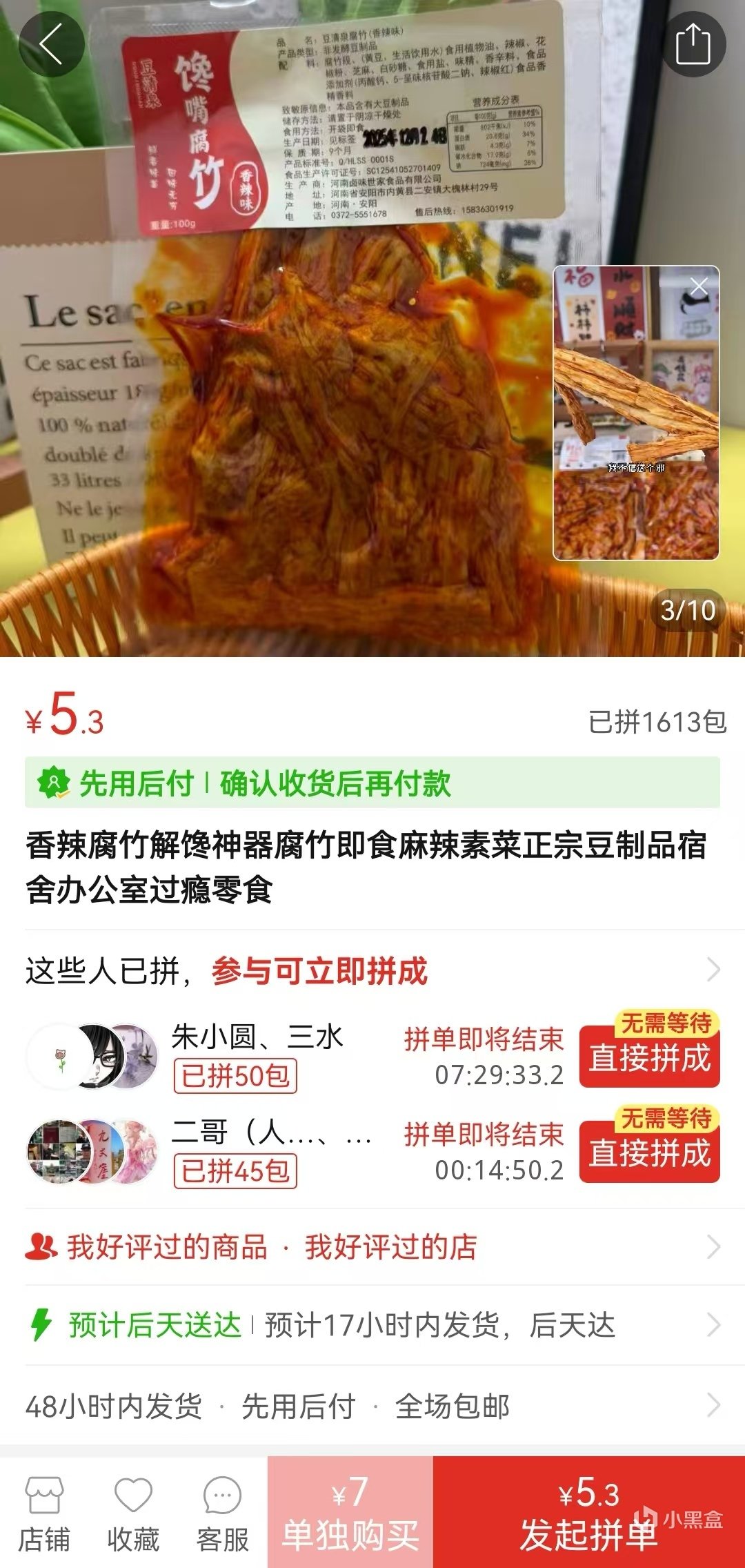The image size is (745, 1568).
Task: Close the floating video preview
Action: pyautogui.click(x=699, y=287)
